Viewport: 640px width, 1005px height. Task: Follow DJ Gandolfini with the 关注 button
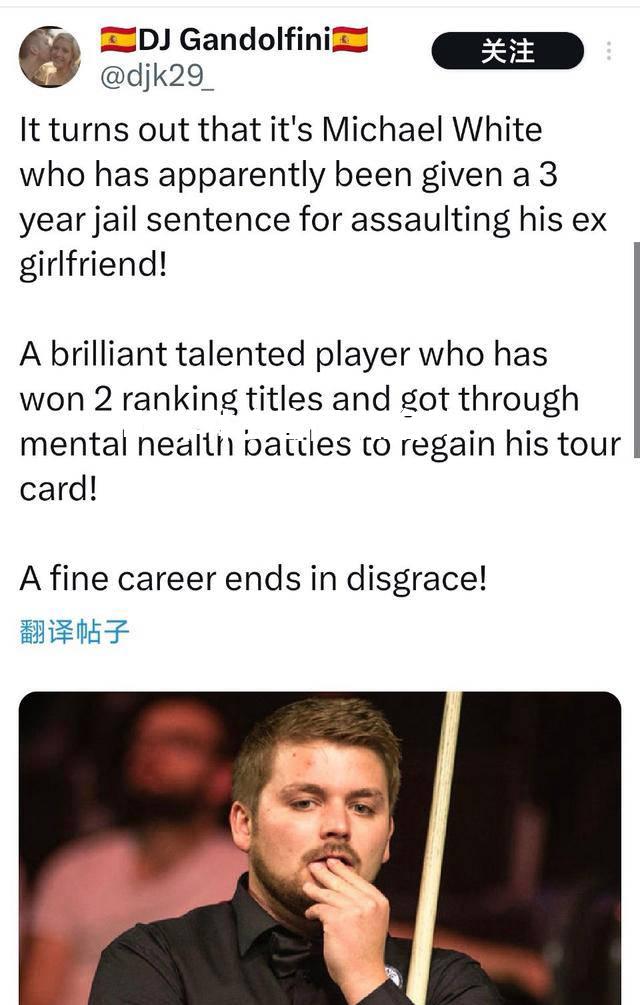[507, 51]
